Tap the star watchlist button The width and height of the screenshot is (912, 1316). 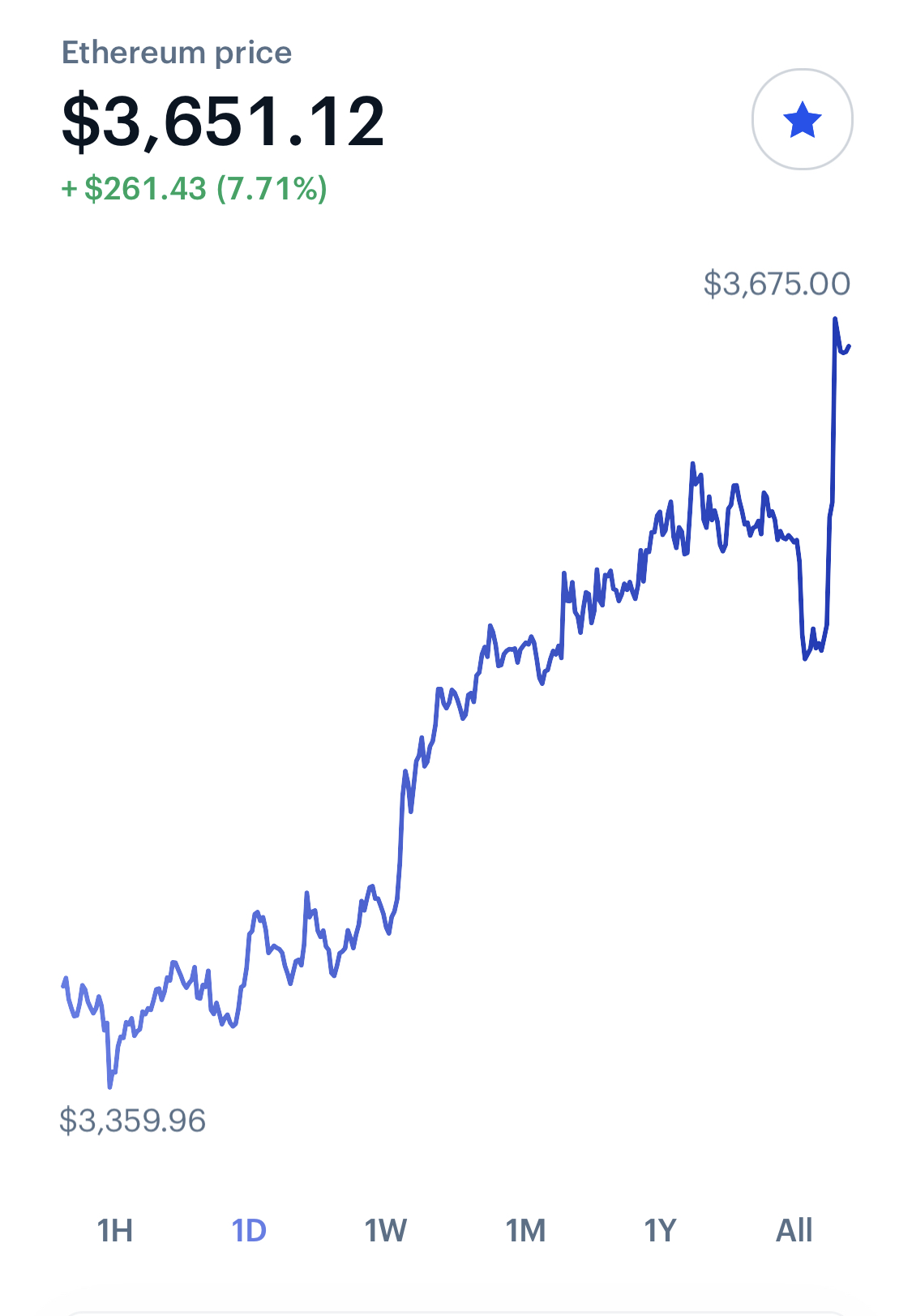pos(802,119)
